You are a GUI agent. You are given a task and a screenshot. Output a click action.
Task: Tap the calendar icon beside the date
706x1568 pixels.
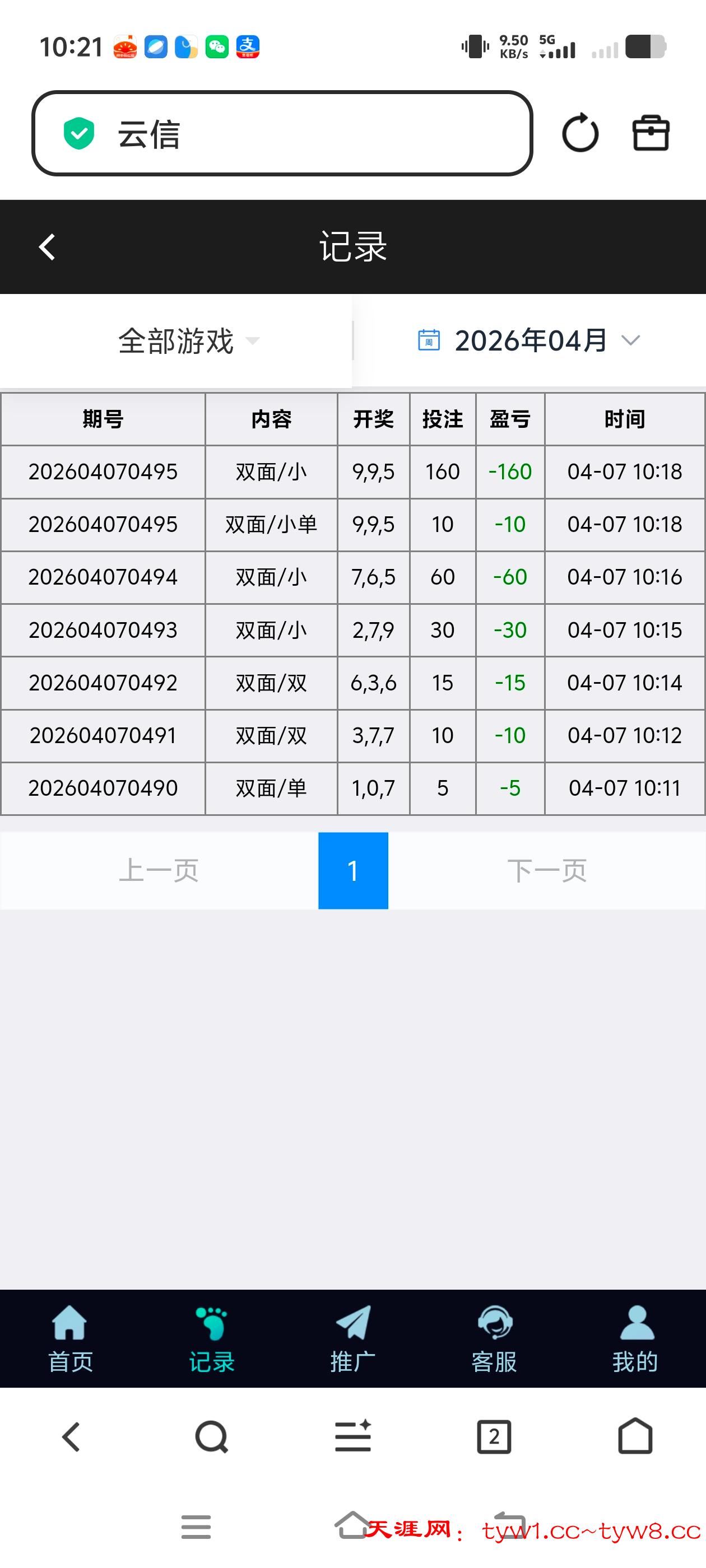[x=428, y=340]
